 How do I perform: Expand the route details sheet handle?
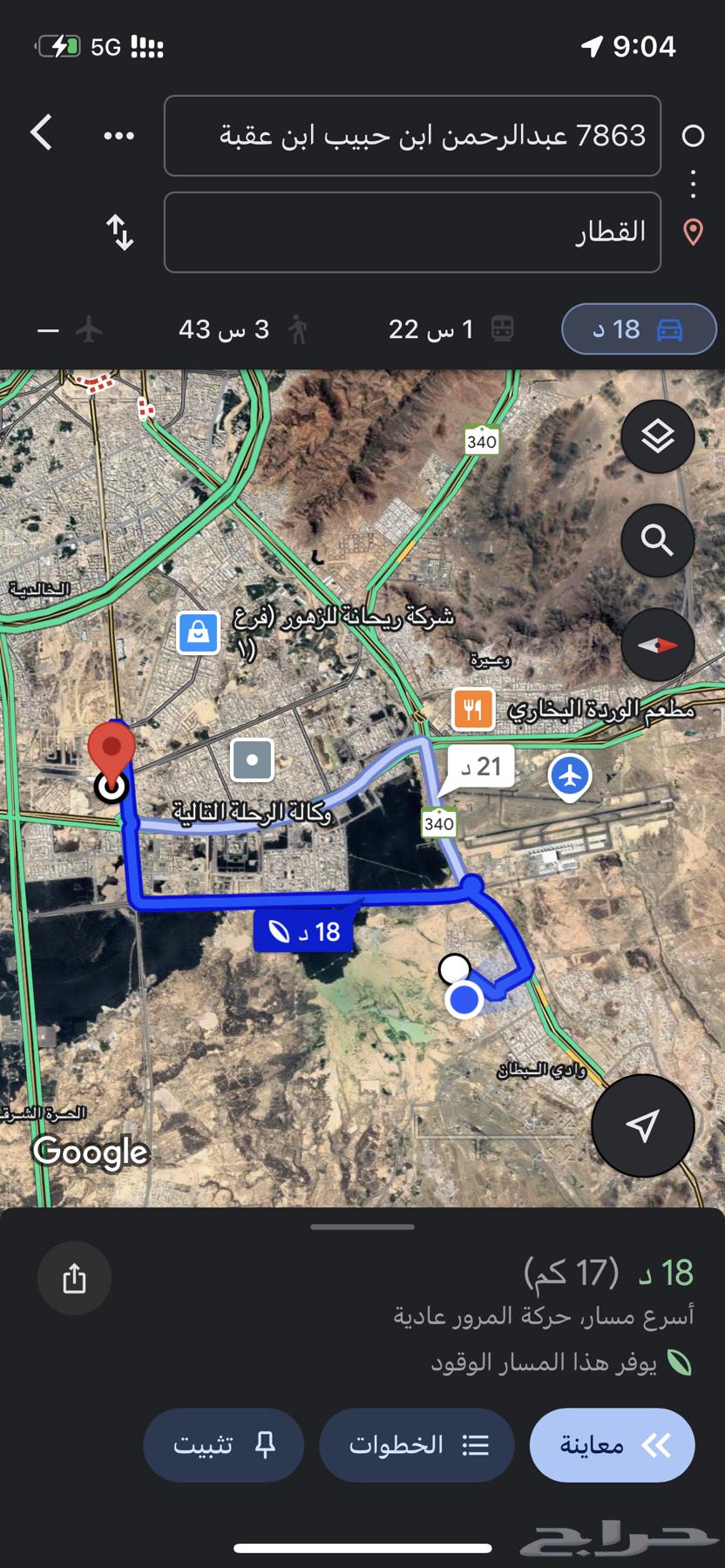[362, 1227]
